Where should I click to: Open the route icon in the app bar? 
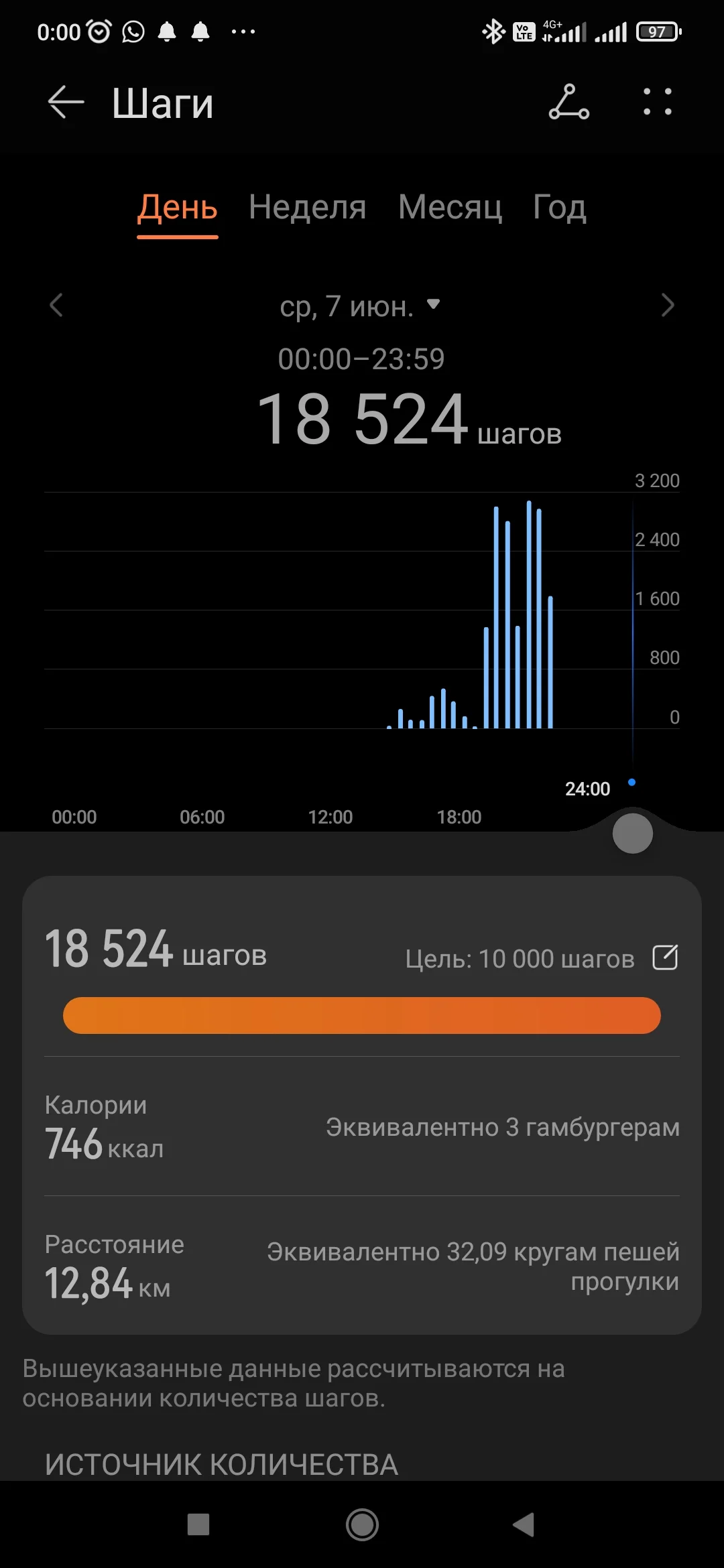(x=568, y=103)
